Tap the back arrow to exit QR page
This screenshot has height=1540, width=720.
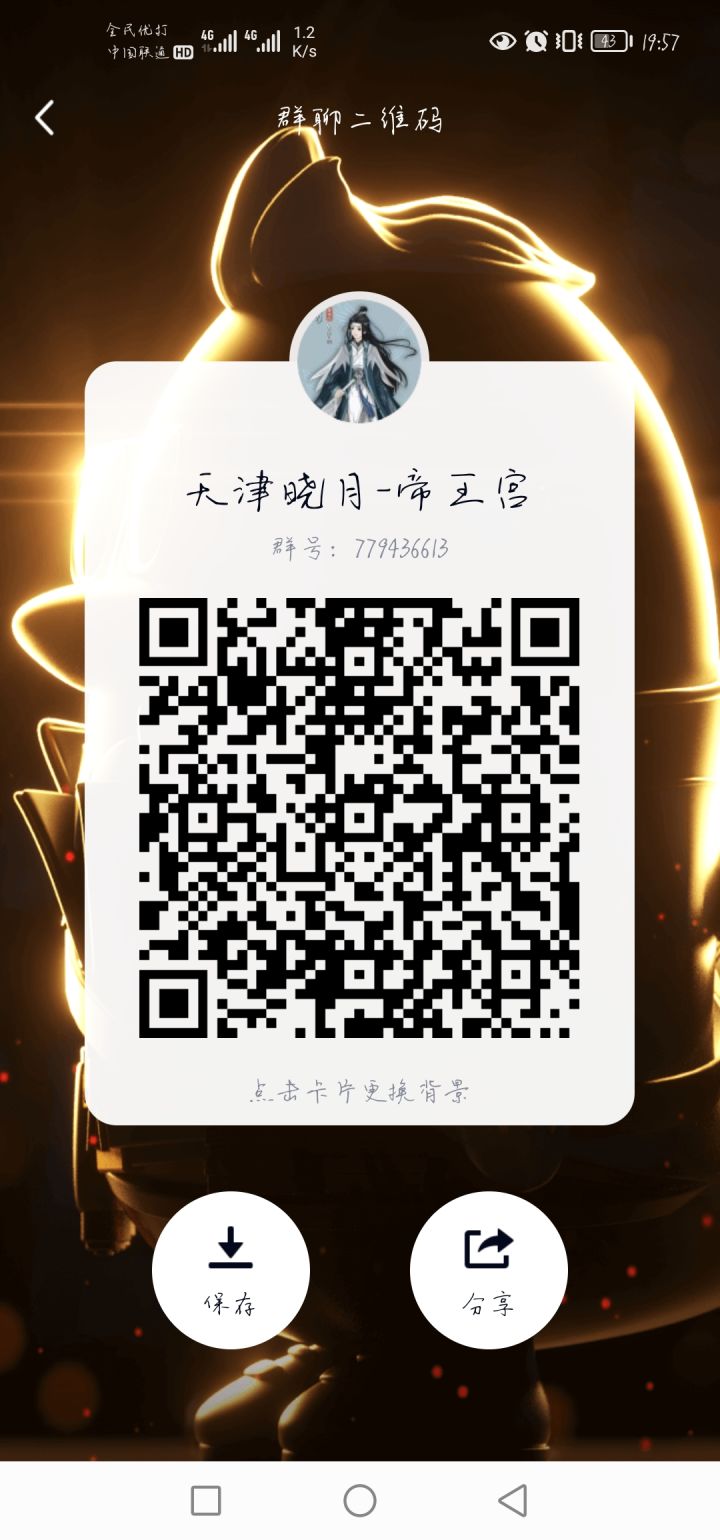[42, 117]
